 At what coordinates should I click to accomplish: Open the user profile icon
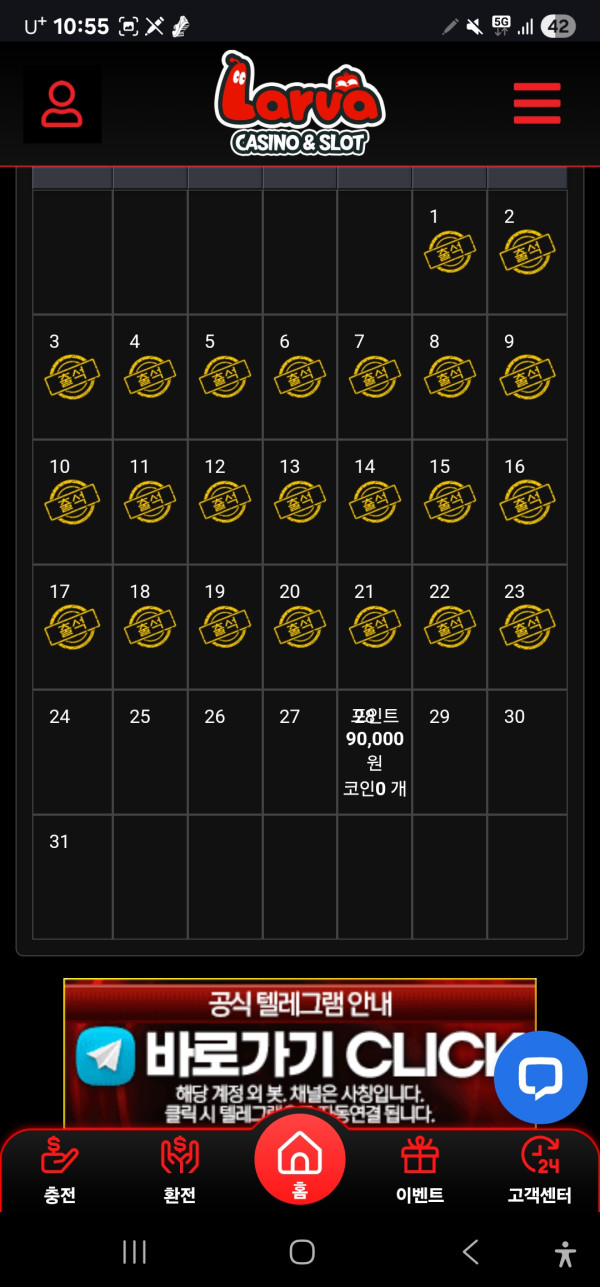tap(62, 104)
